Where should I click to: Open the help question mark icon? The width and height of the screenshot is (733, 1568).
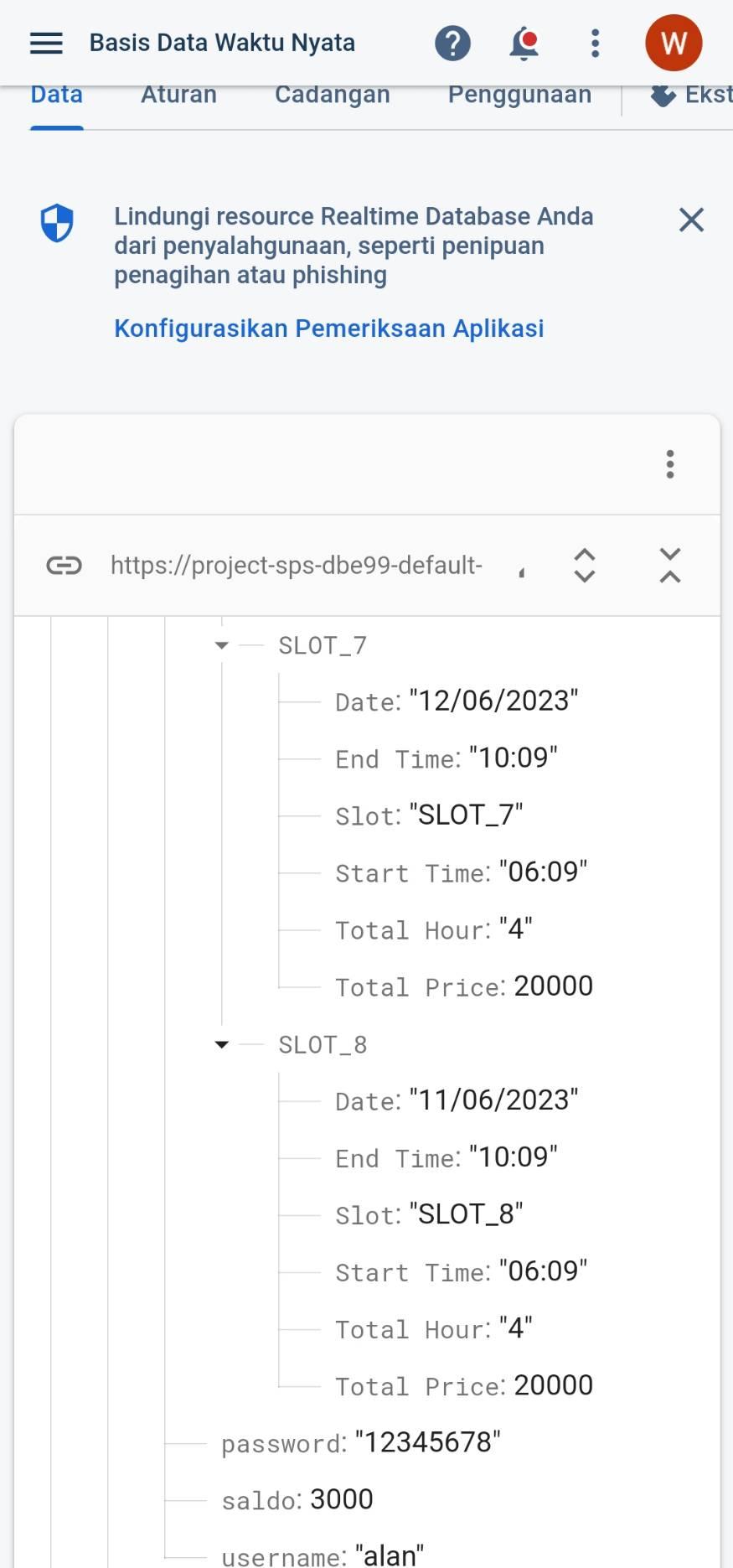click(452, 43)
